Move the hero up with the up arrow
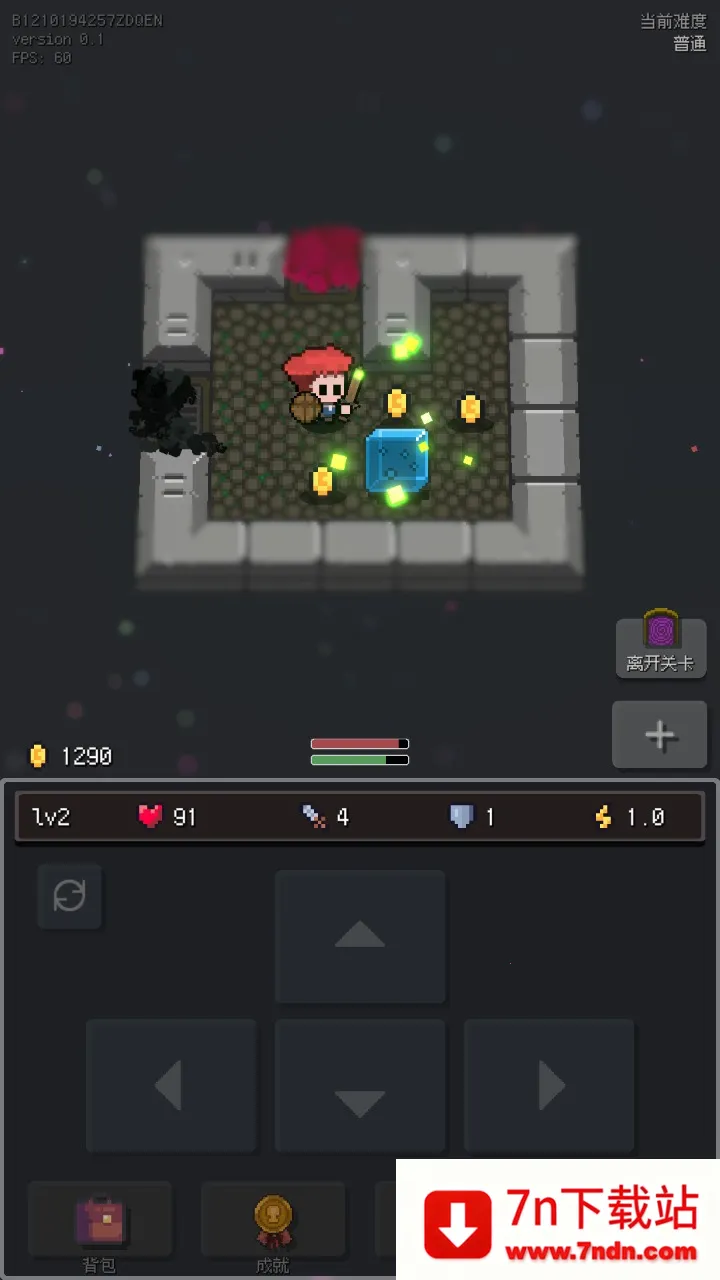This screenshot has height=1280, width=720. coord(360,936)
